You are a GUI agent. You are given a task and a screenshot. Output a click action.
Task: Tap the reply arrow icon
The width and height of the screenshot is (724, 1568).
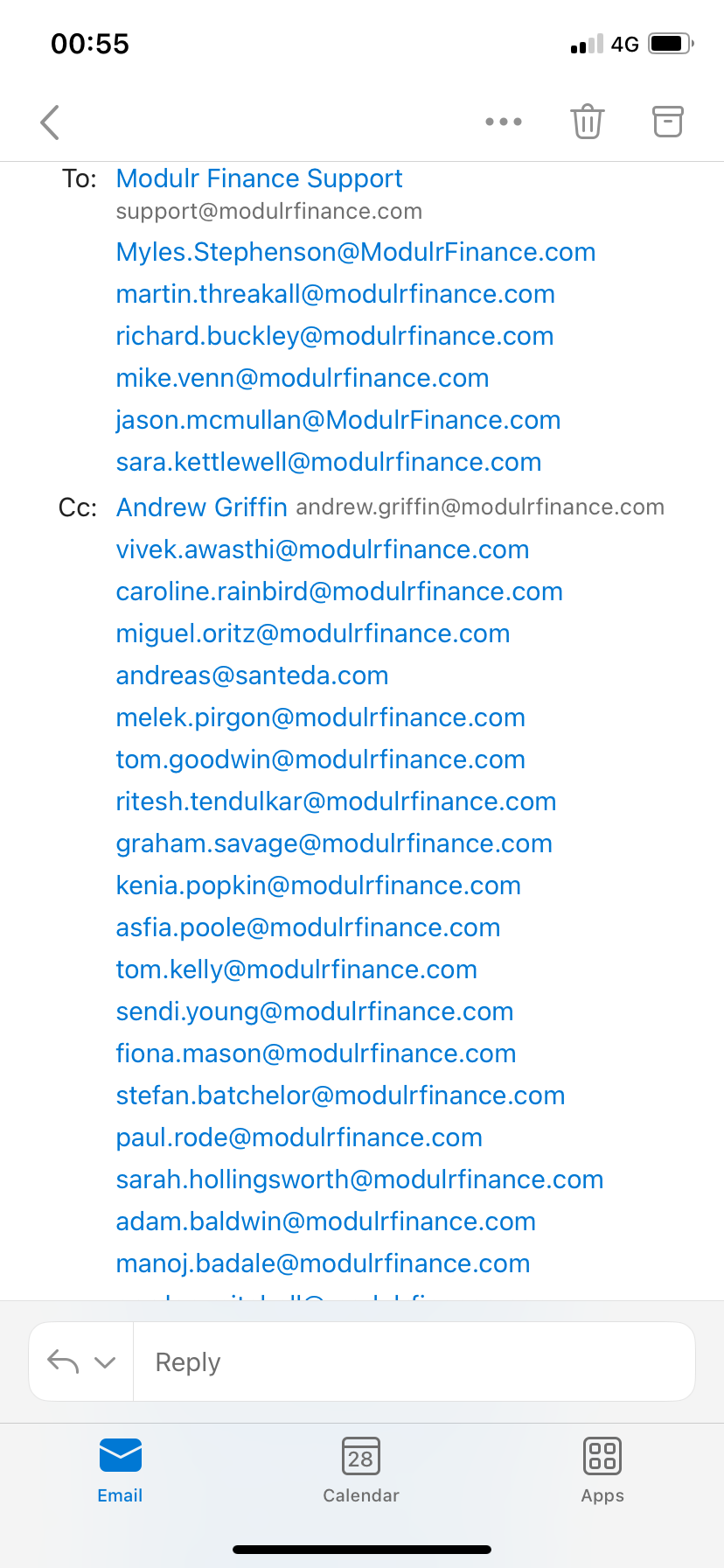(x=63, y=1361)
